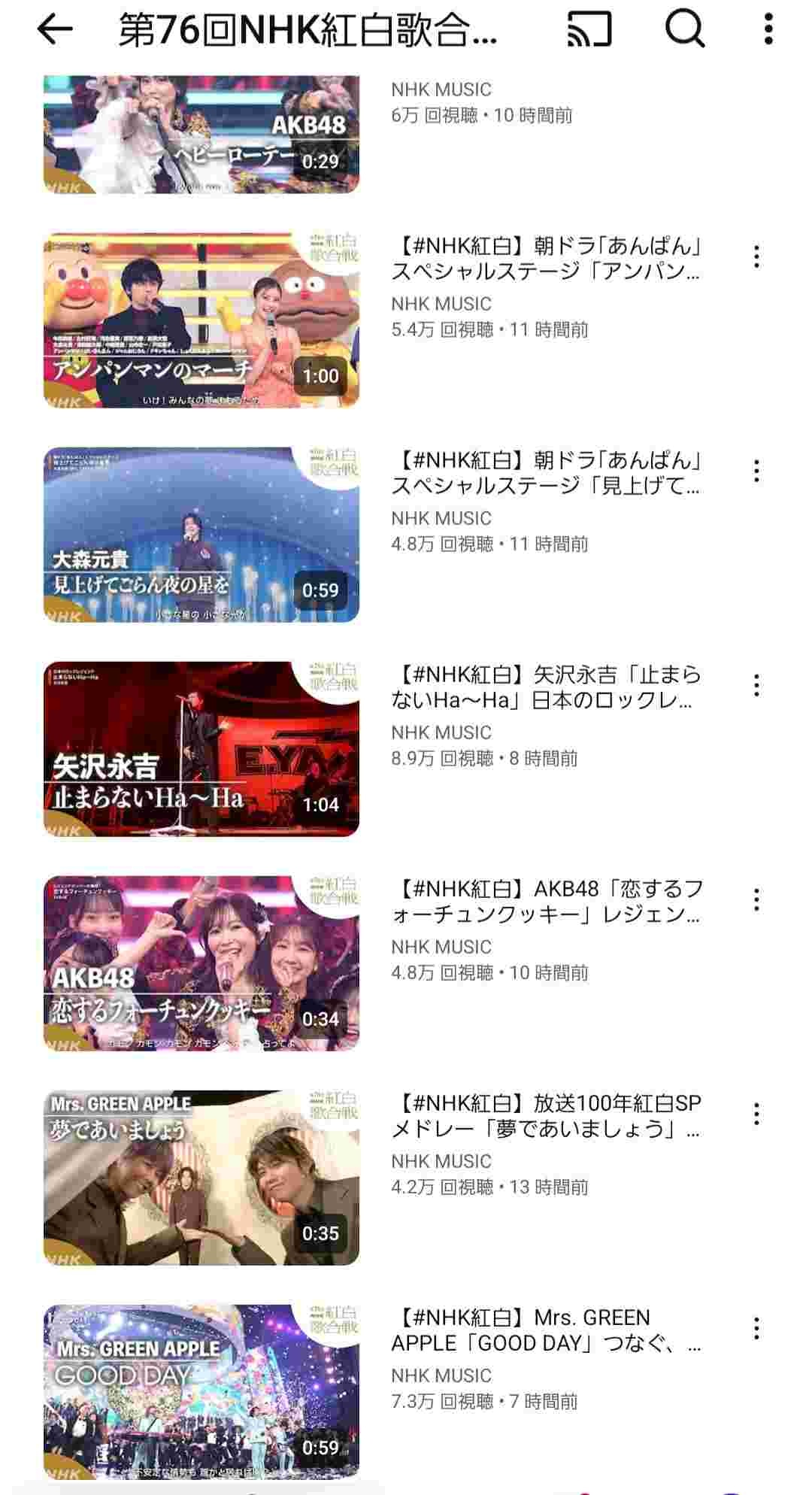
Task: Open the top bar overflow menu
Action: pos(768,30)
